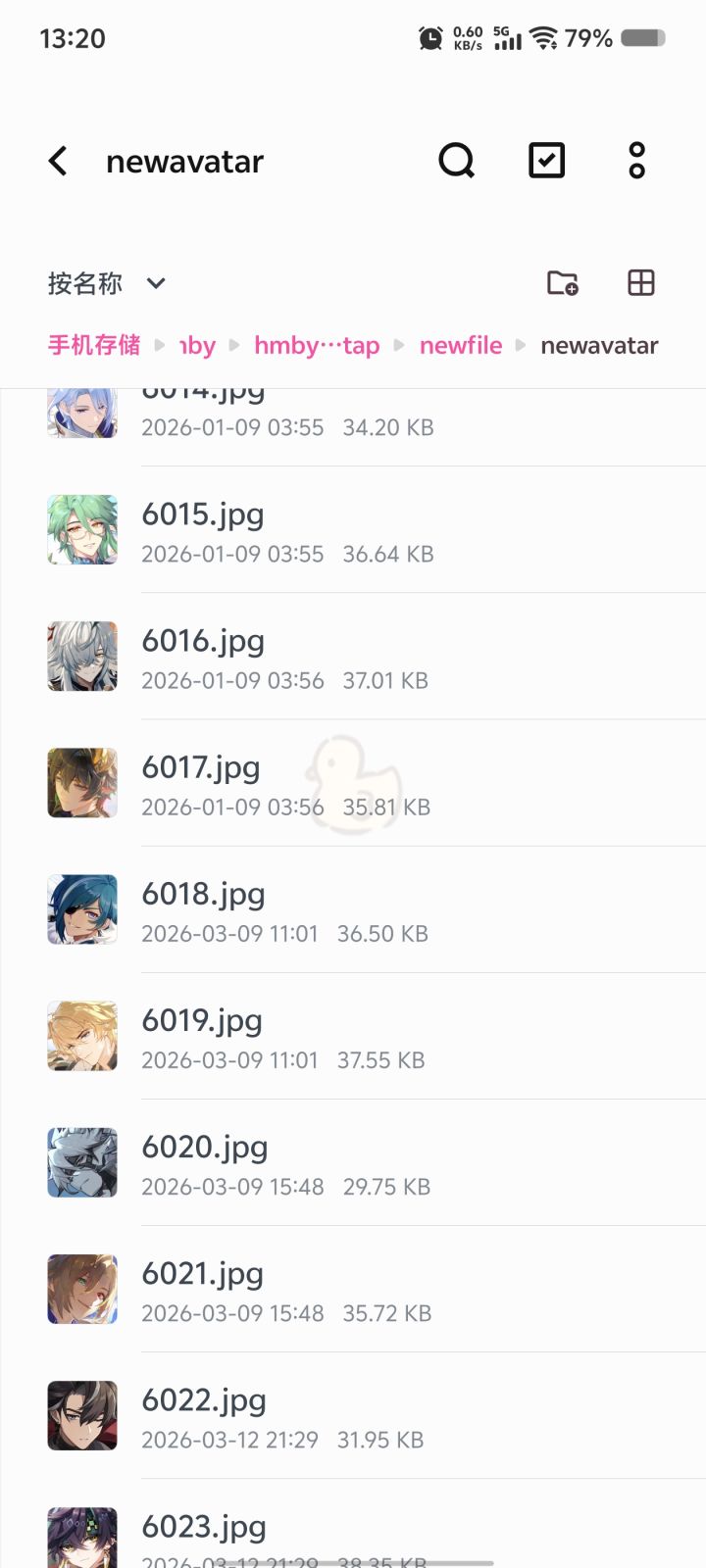Screen dimensions: 706x1568
Task: Select the hmby…tap breadcrumb item
Action: (317, 345)
